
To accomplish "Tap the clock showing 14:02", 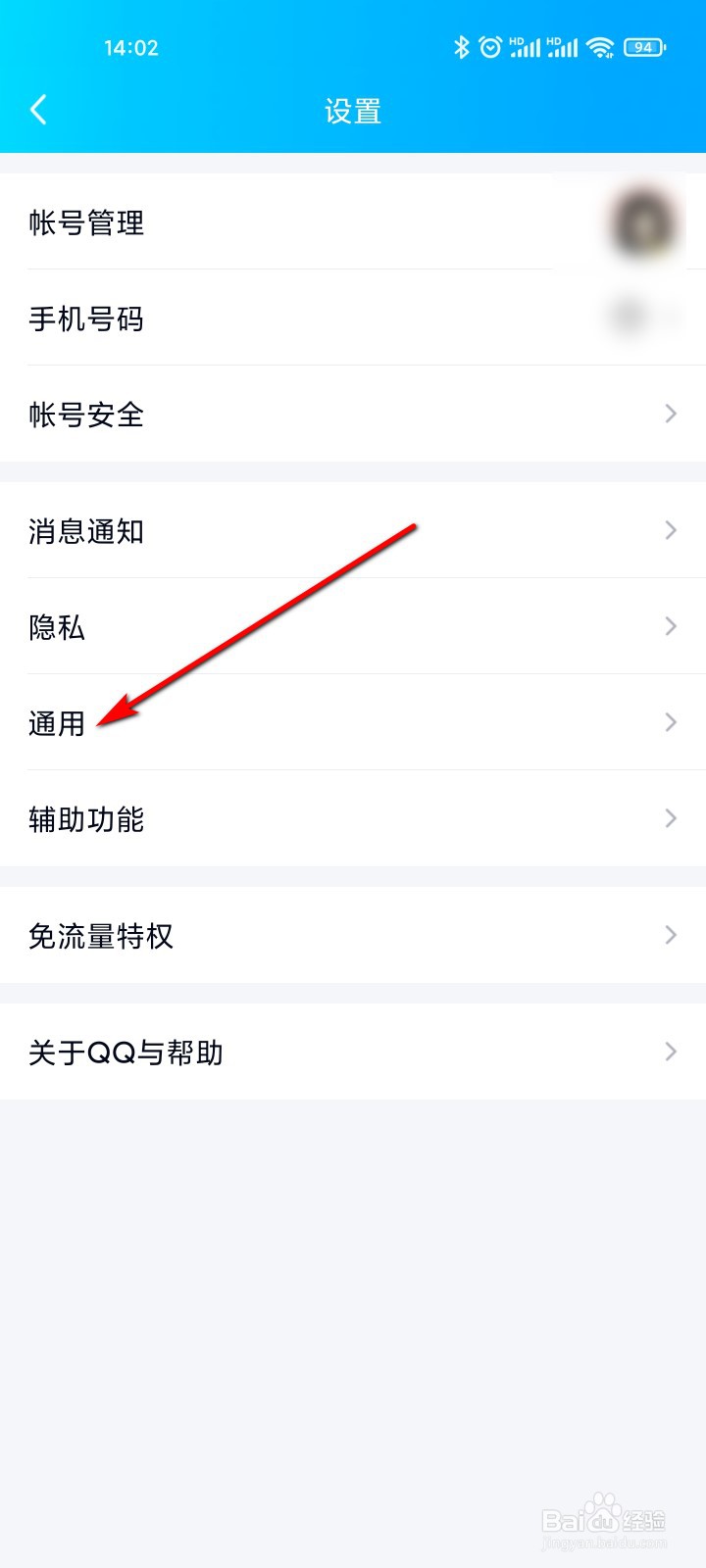I will (x=131, y=47).
